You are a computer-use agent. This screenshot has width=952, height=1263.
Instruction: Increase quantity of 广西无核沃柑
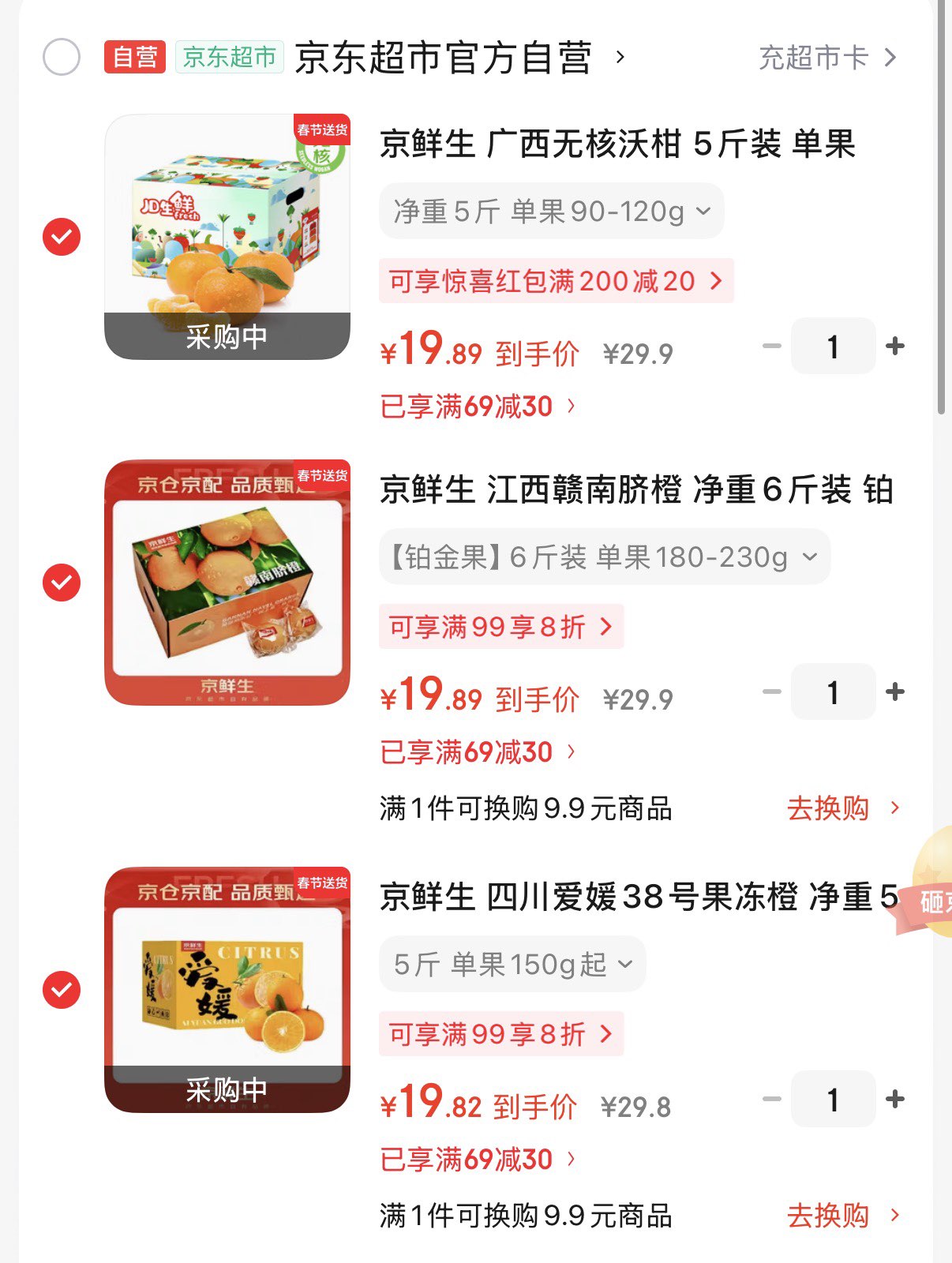[895, 346]
